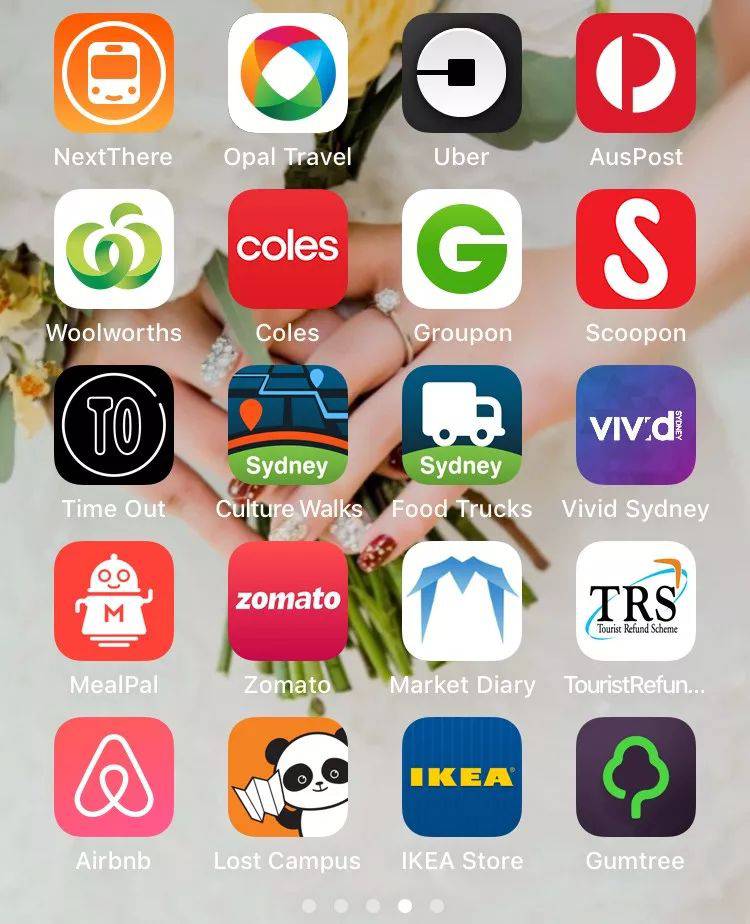Open the MealPal app
This screenshot has width=750, height=924.
pos(114,601)
